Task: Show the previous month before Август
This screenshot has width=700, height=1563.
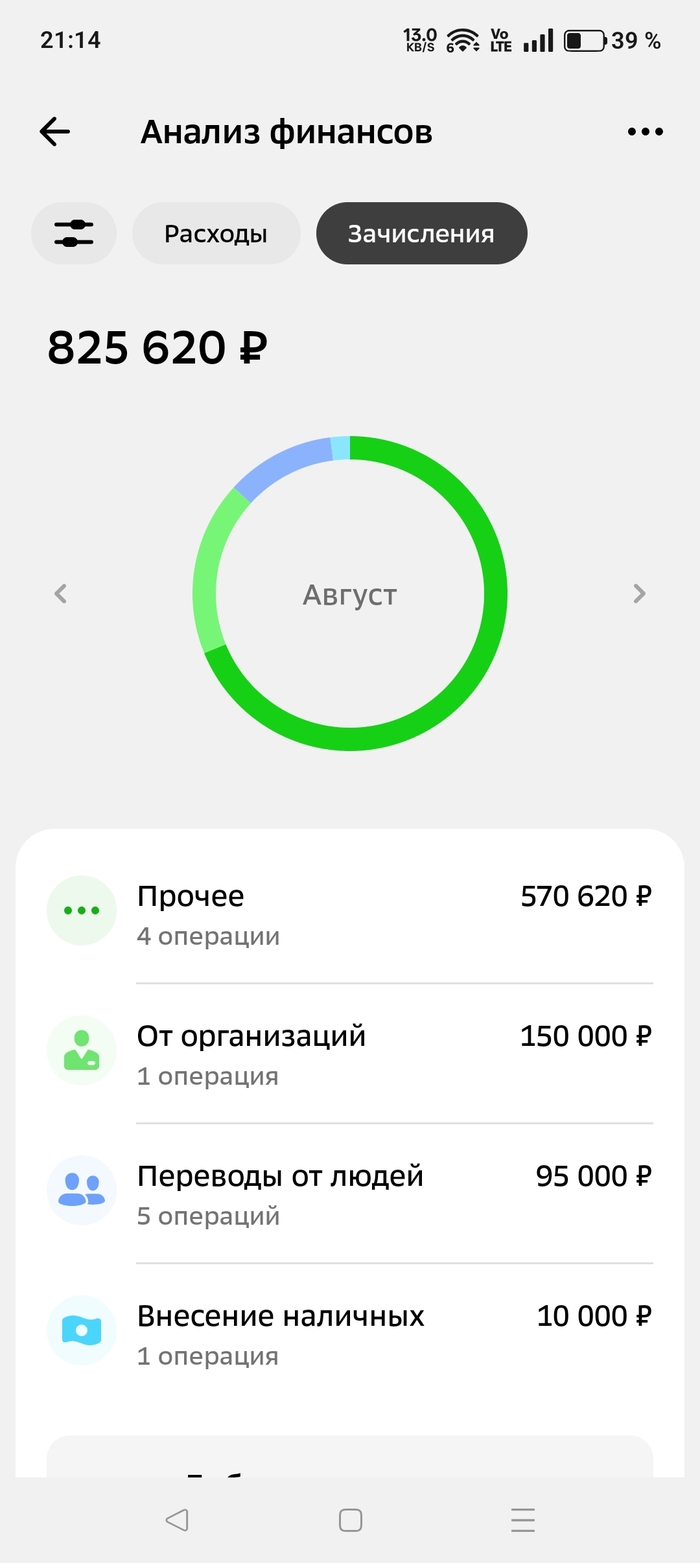Action: point(60,594)
